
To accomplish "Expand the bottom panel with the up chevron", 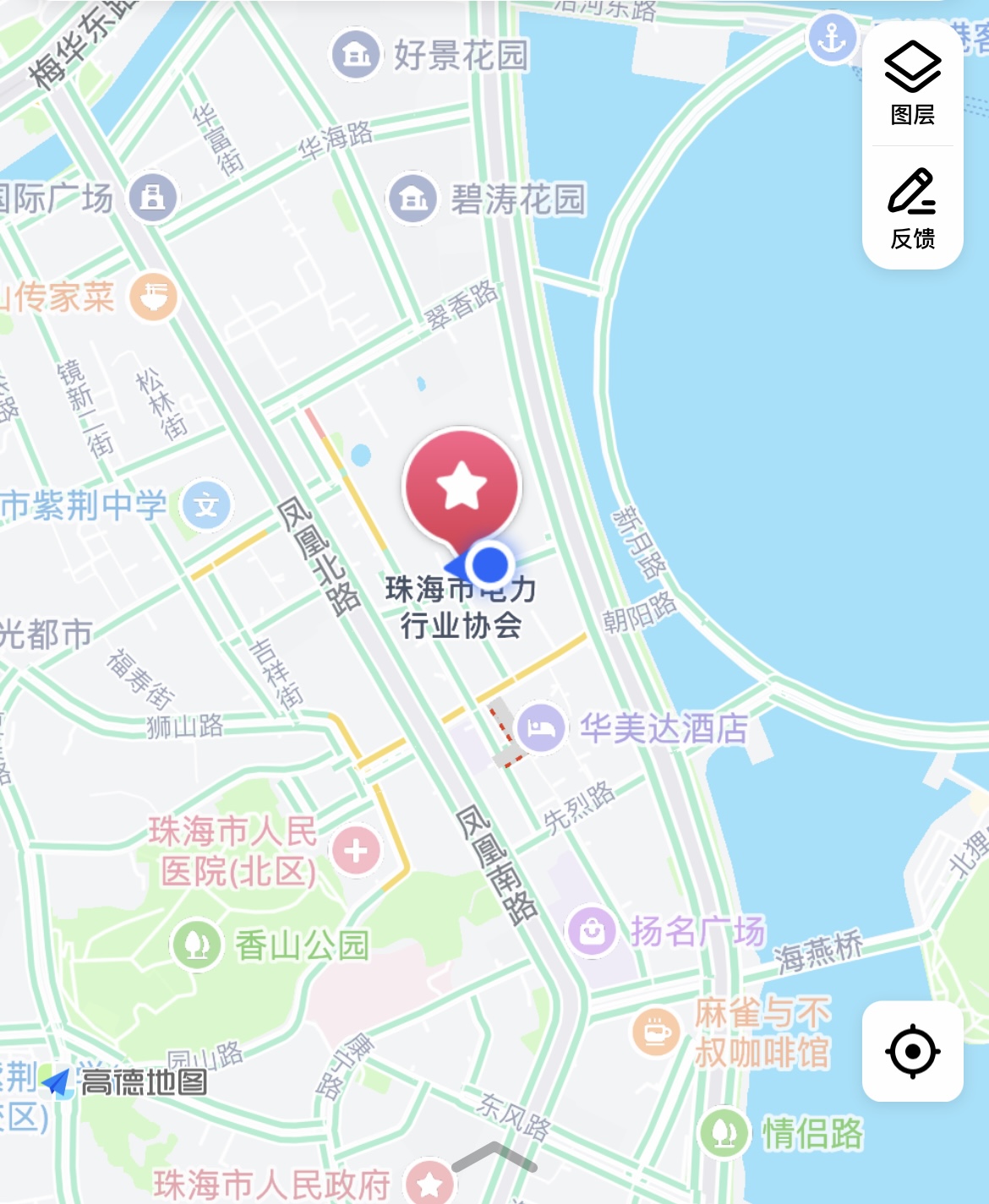I will [x=494, y=1156].
